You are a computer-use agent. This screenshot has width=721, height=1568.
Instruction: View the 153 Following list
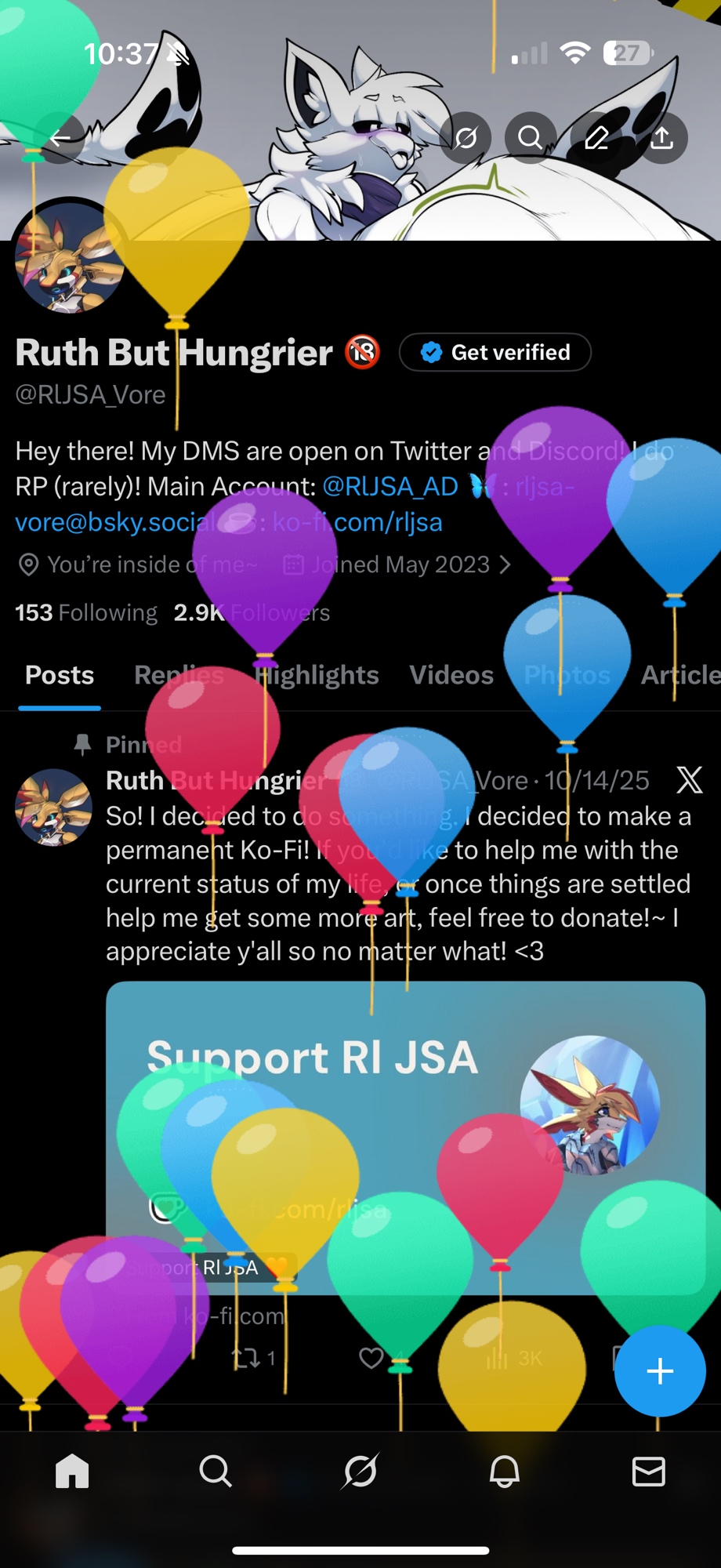86,612
